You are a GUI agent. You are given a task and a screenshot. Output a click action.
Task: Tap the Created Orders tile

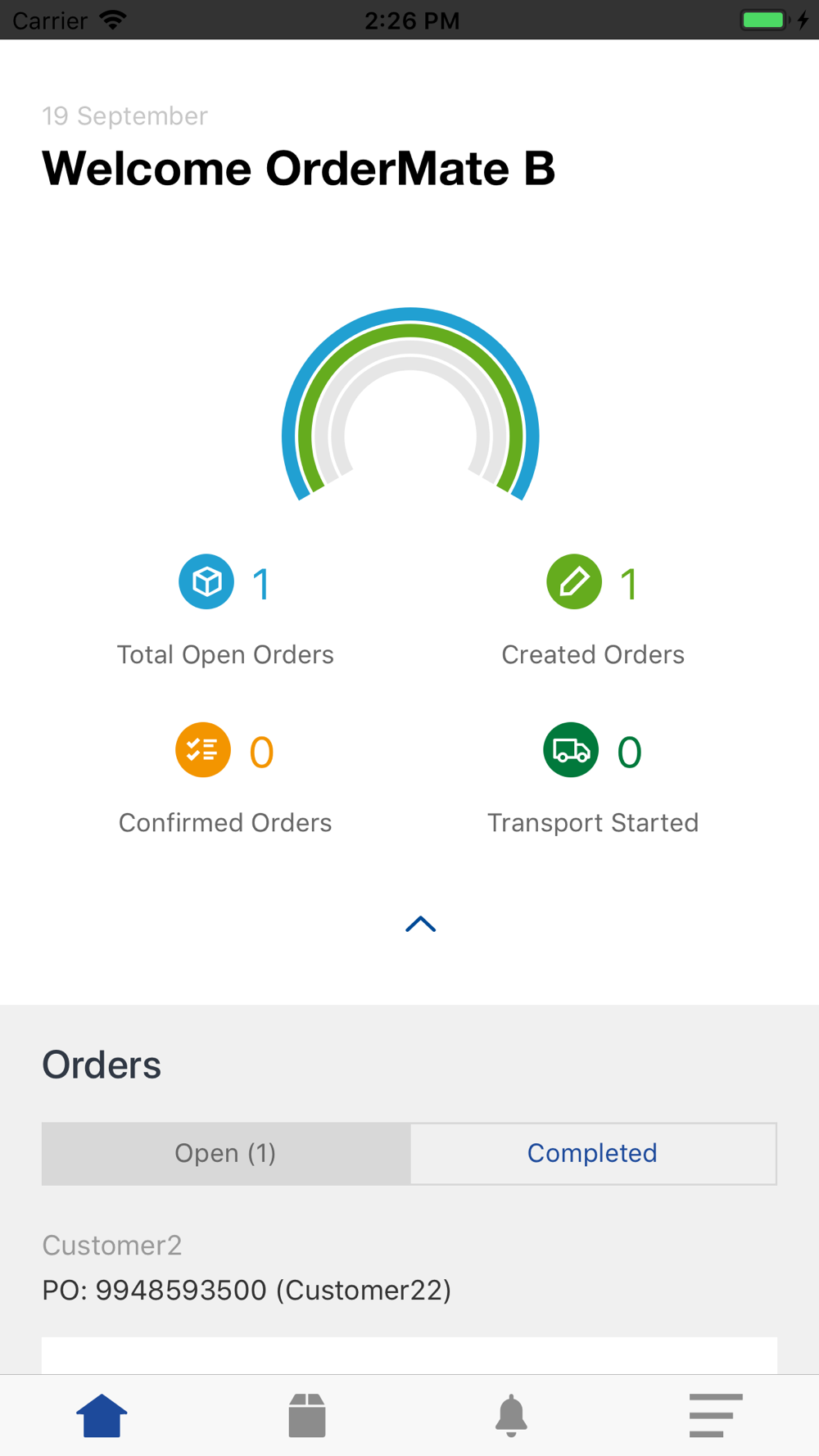tap(593, 612)
